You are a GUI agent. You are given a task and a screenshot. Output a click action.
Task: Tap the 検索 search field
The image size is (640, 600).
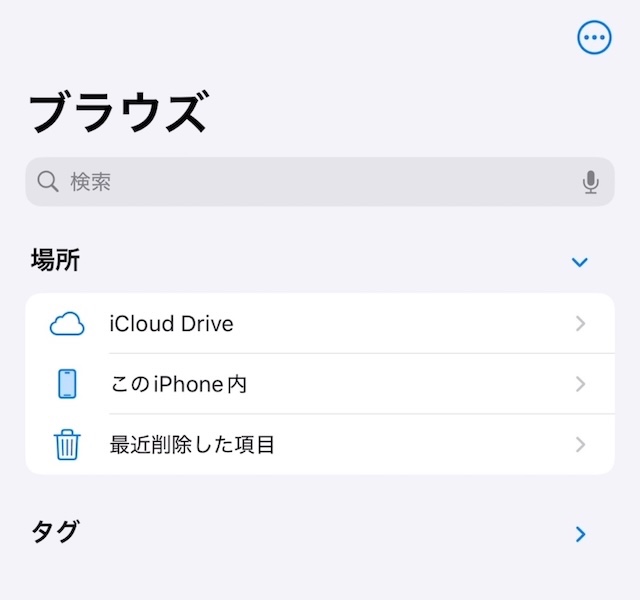pos(300,182)
